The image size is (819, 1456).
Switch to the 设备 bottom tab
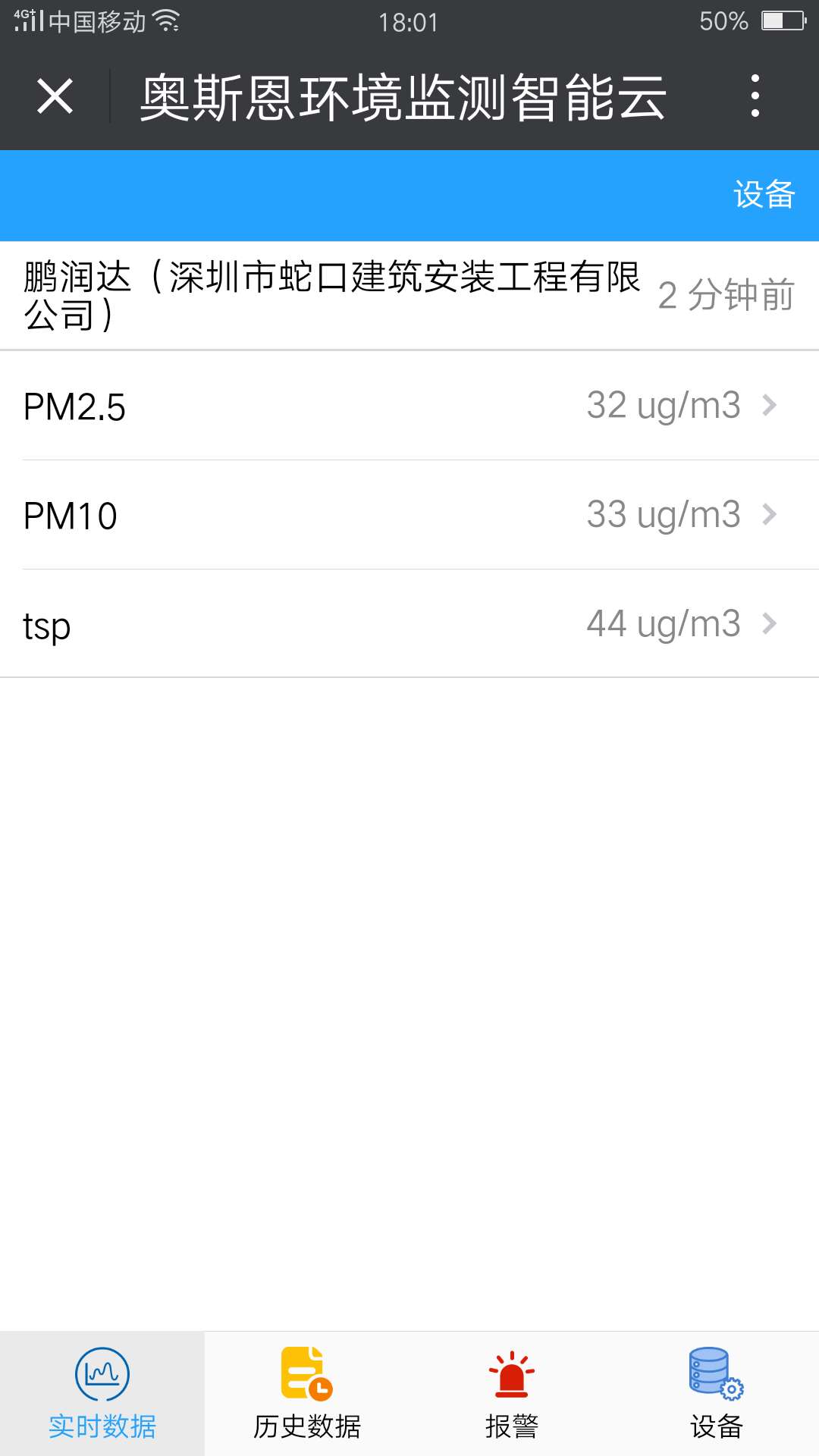click(717, 1394)
